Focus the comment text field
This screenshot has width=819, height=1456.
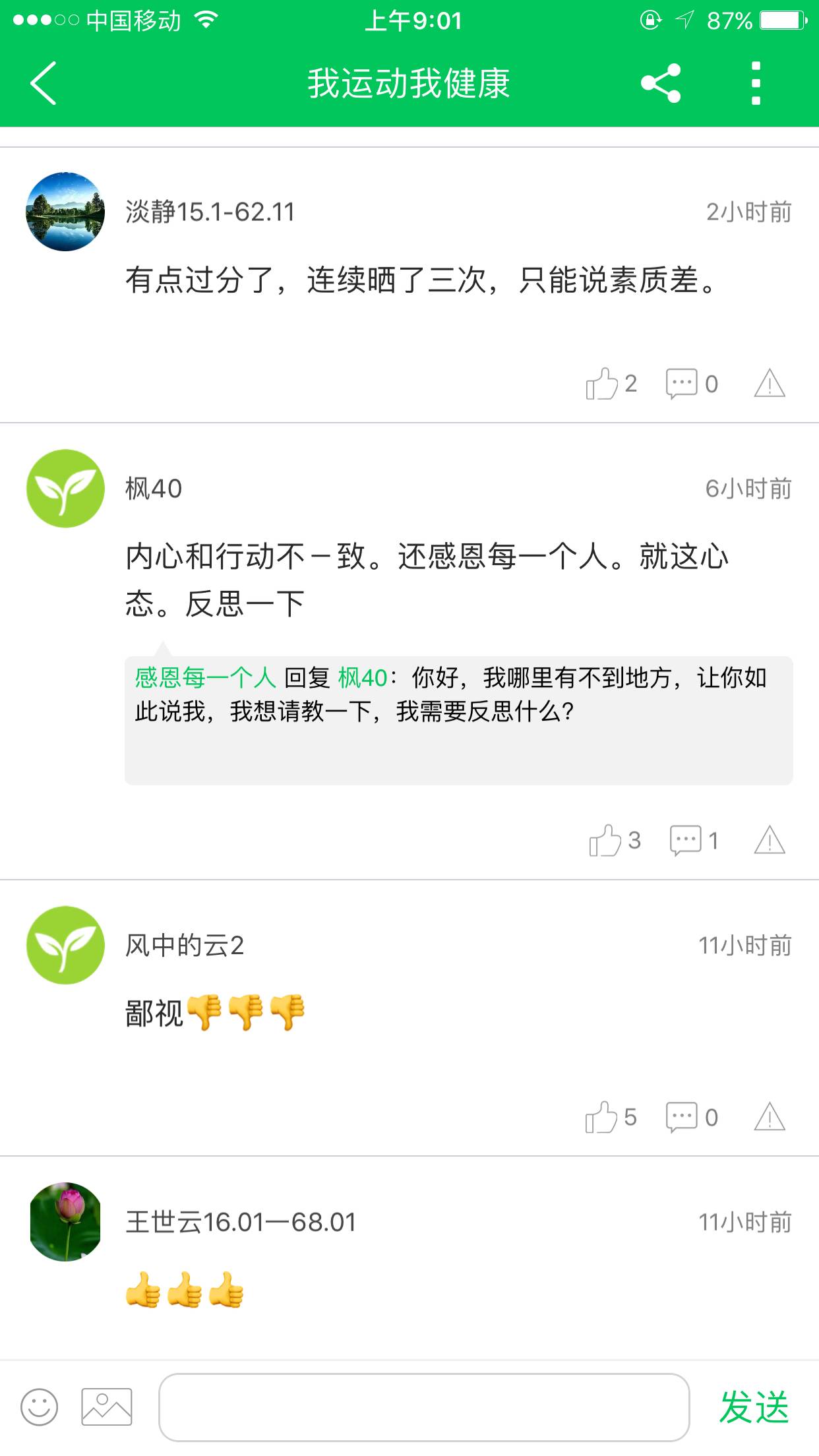[x=423, y=1407]
